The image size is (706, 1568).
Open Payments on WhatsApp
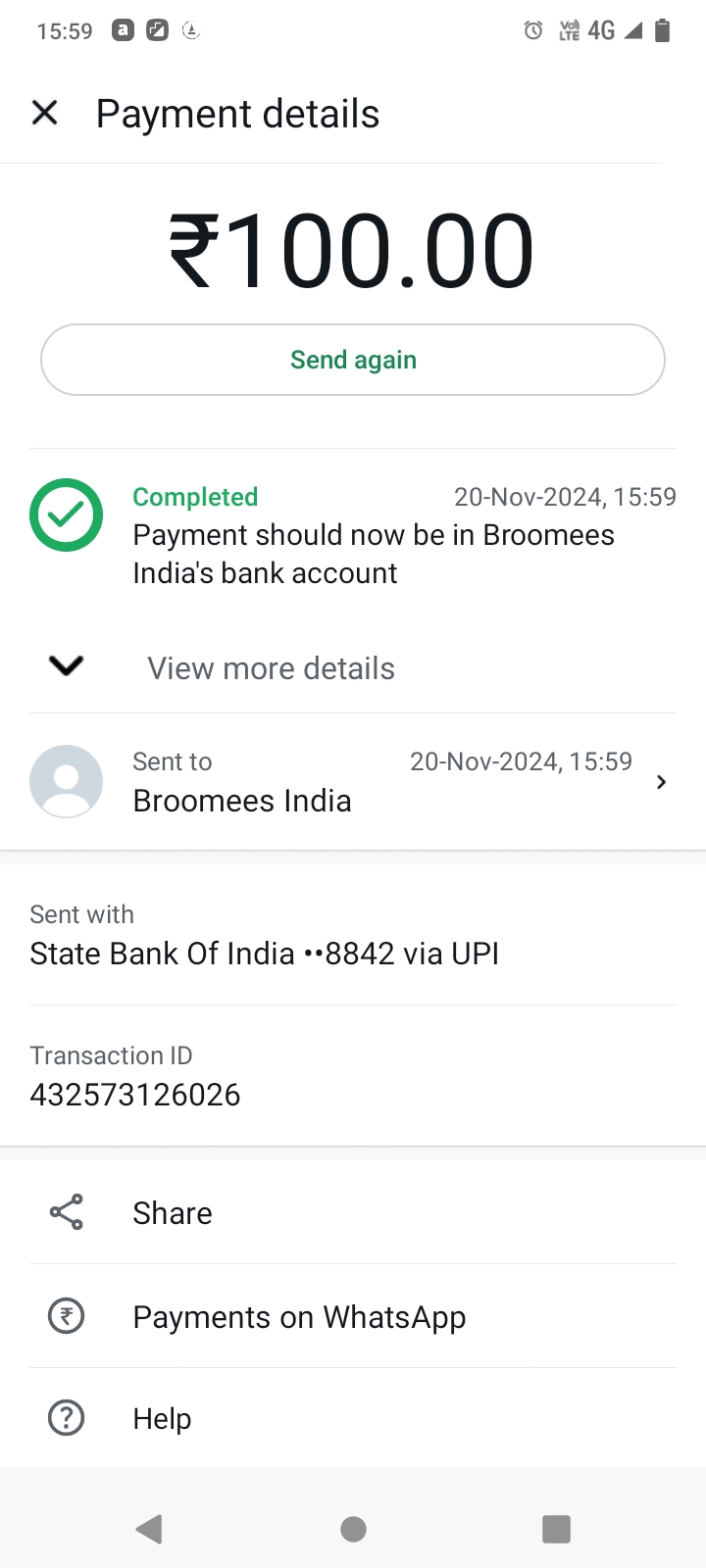click(x=353, y=1316)
